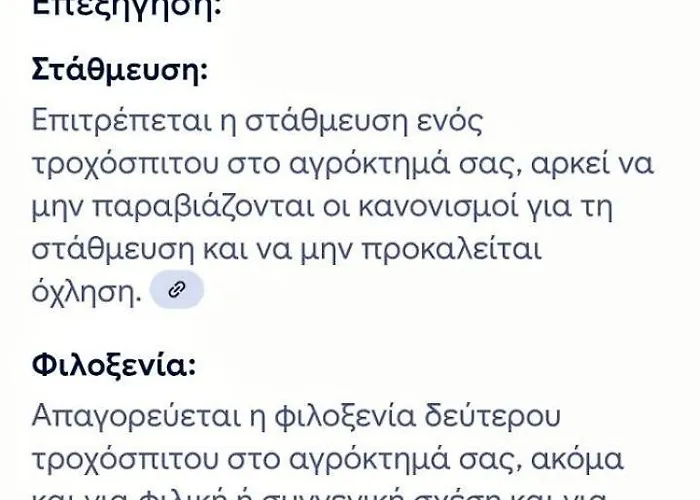
Task: Open the source link chip after the Στάθμευση paragraph
Action: 176,290
